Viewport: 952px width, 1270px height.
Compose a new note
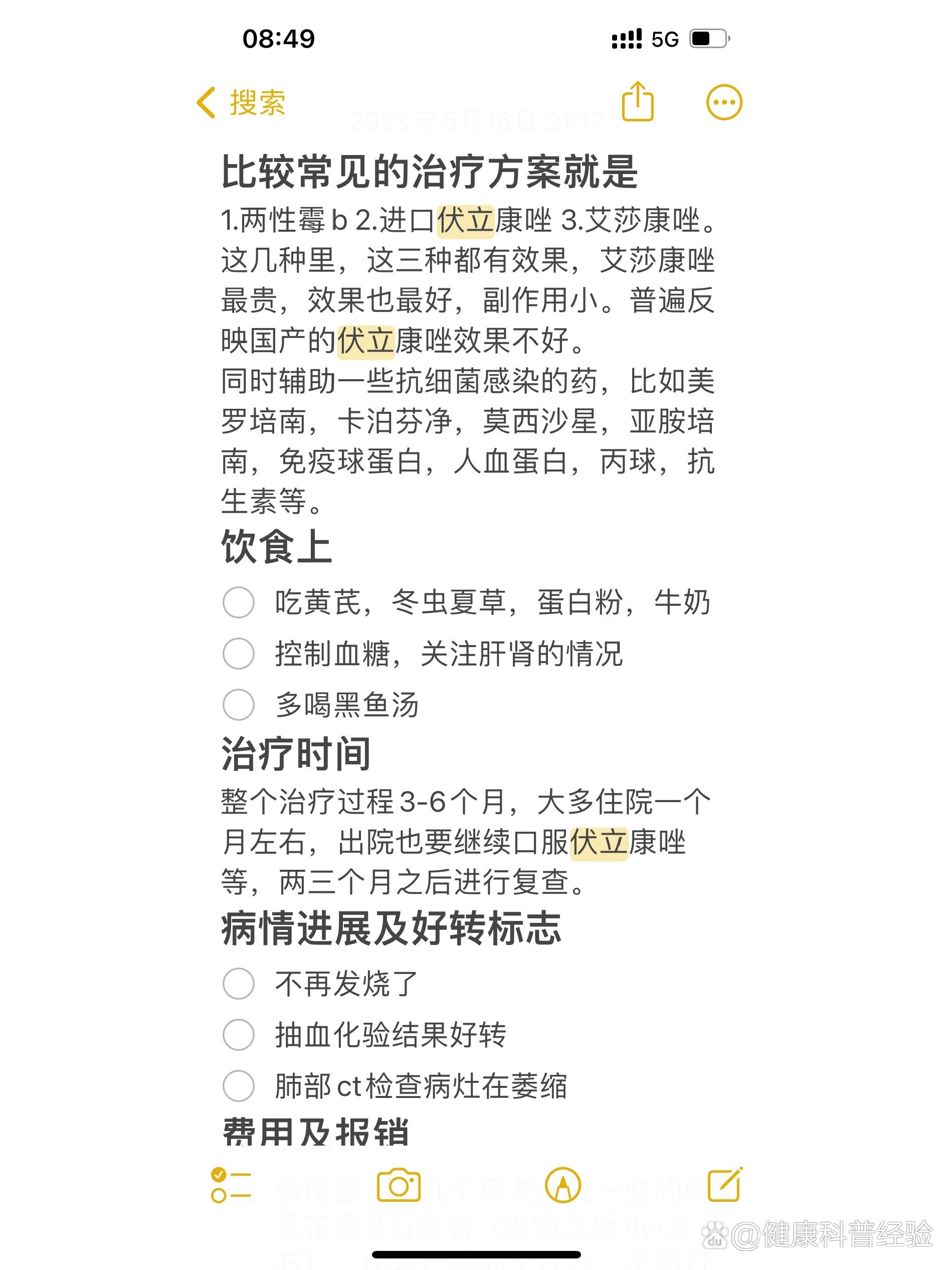pos(725,1184)
